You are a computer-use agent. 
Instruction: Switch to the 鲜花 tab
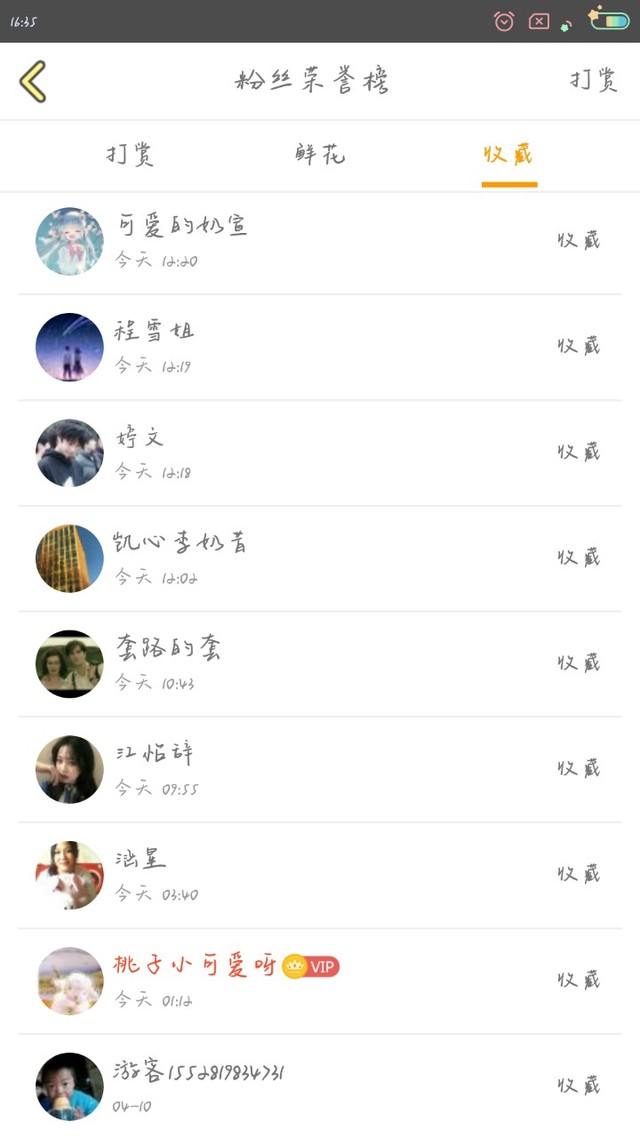320,155
